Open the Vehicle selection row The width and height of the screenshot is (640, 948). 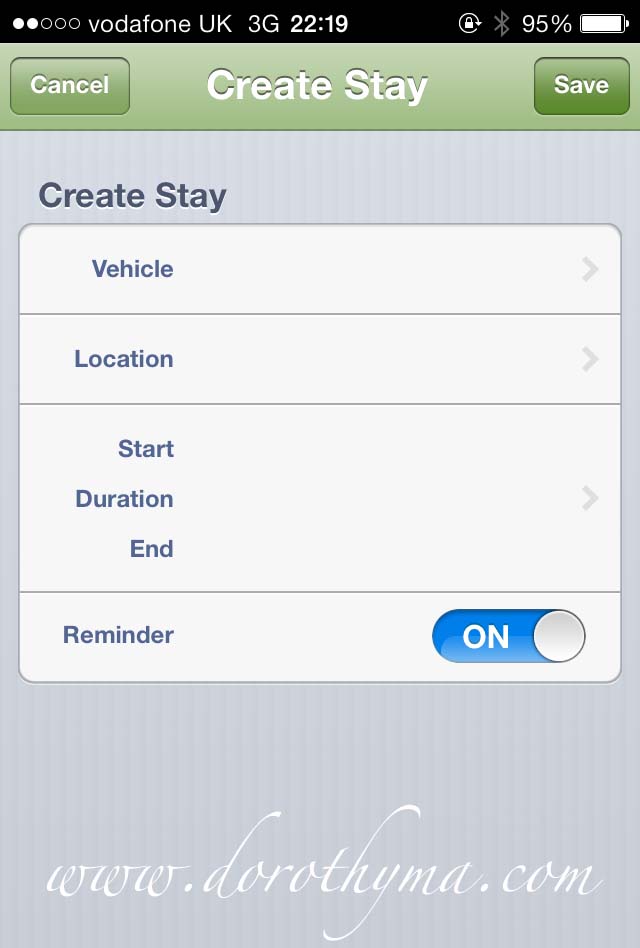click(x=320, y=269)
